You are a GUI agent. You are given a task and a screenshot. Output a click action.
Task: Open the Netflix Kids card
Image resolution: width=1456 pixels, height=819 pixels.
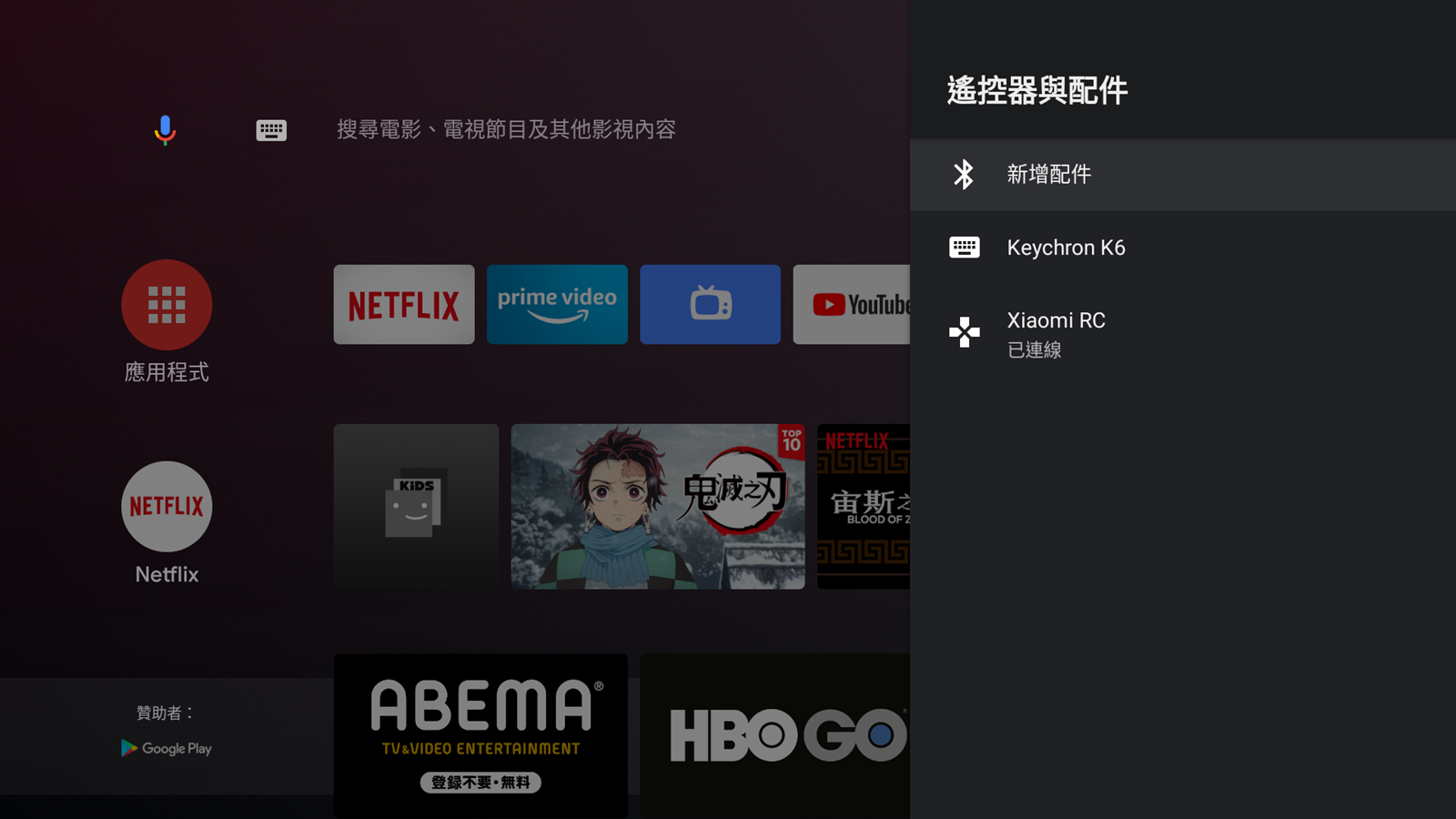pos(416,506)
